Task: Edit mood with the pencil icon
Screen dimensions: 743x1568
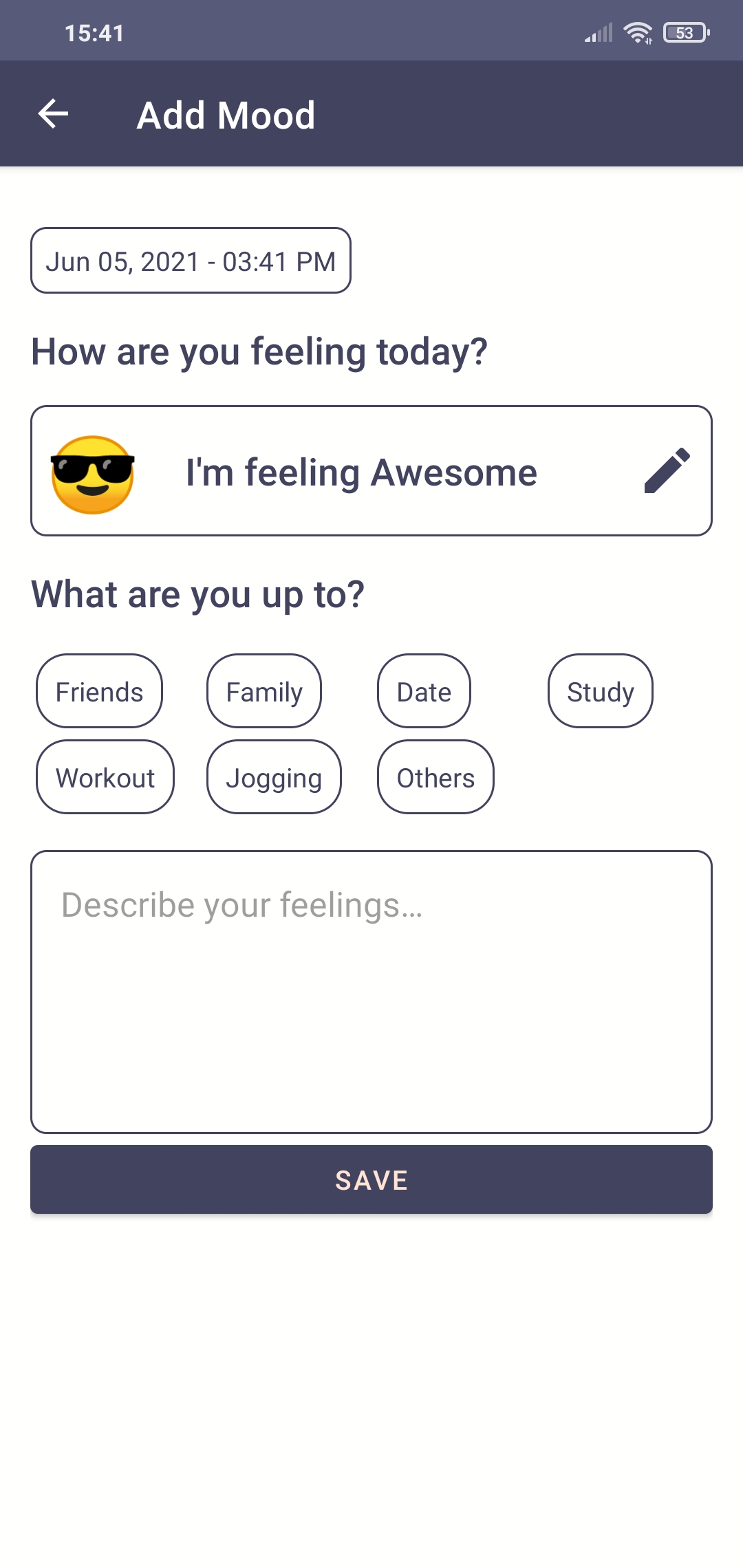Action: tap(667, 470)
